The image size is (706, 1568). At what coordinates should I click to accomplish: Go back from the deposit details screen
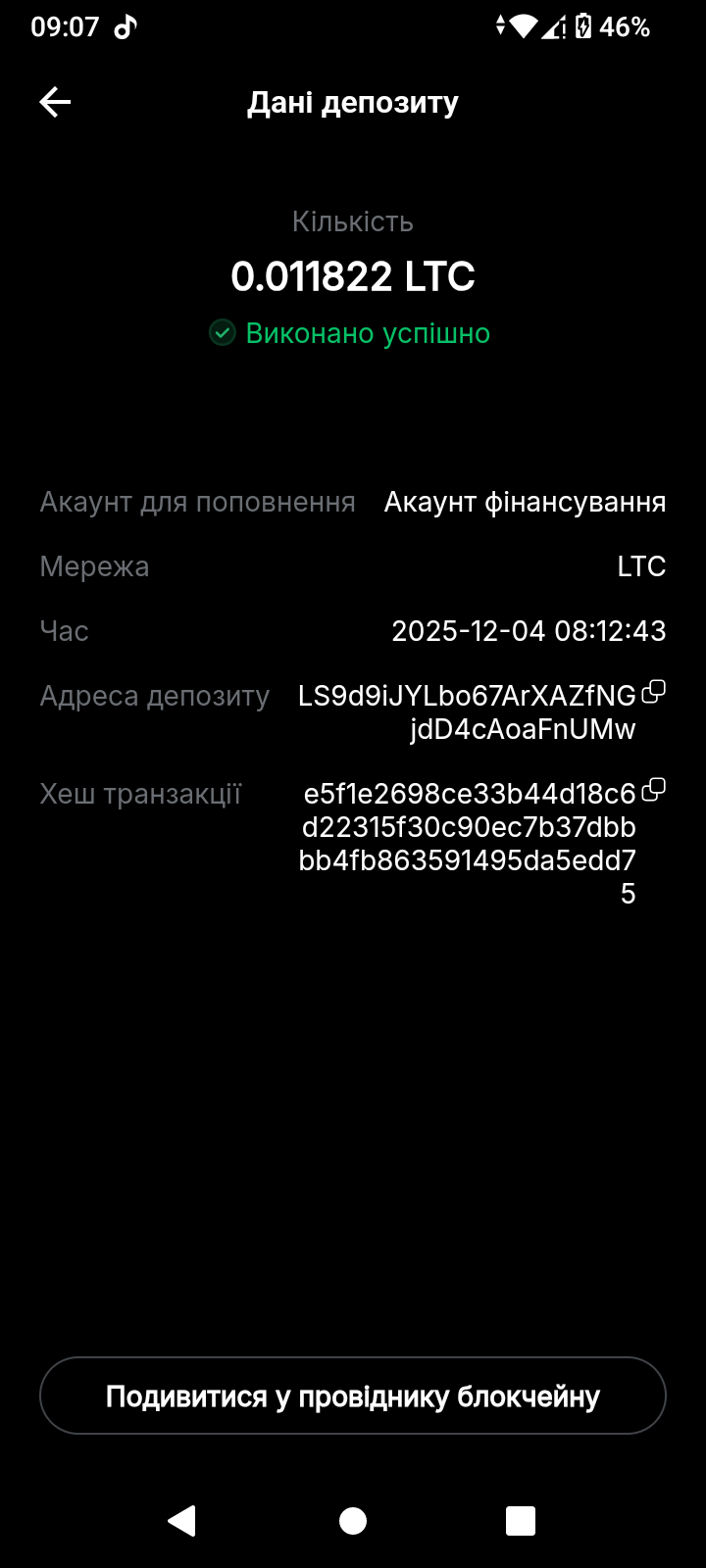[55, 102]
